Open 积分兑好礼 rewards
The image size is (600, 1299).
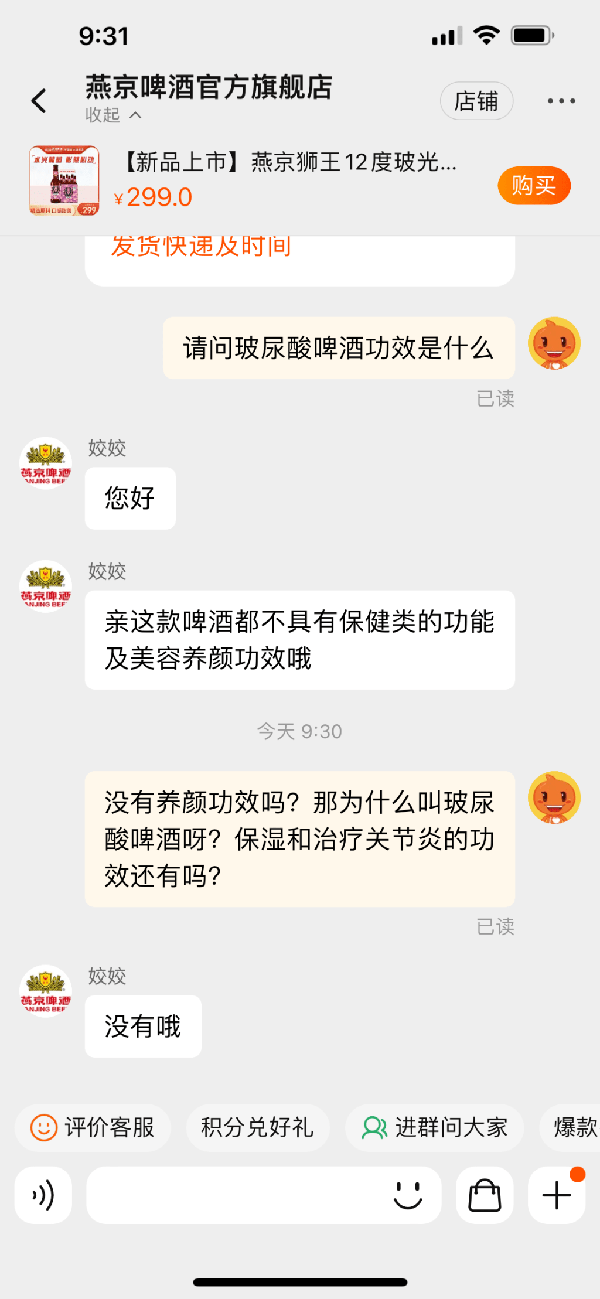[x=257, y=1128]
